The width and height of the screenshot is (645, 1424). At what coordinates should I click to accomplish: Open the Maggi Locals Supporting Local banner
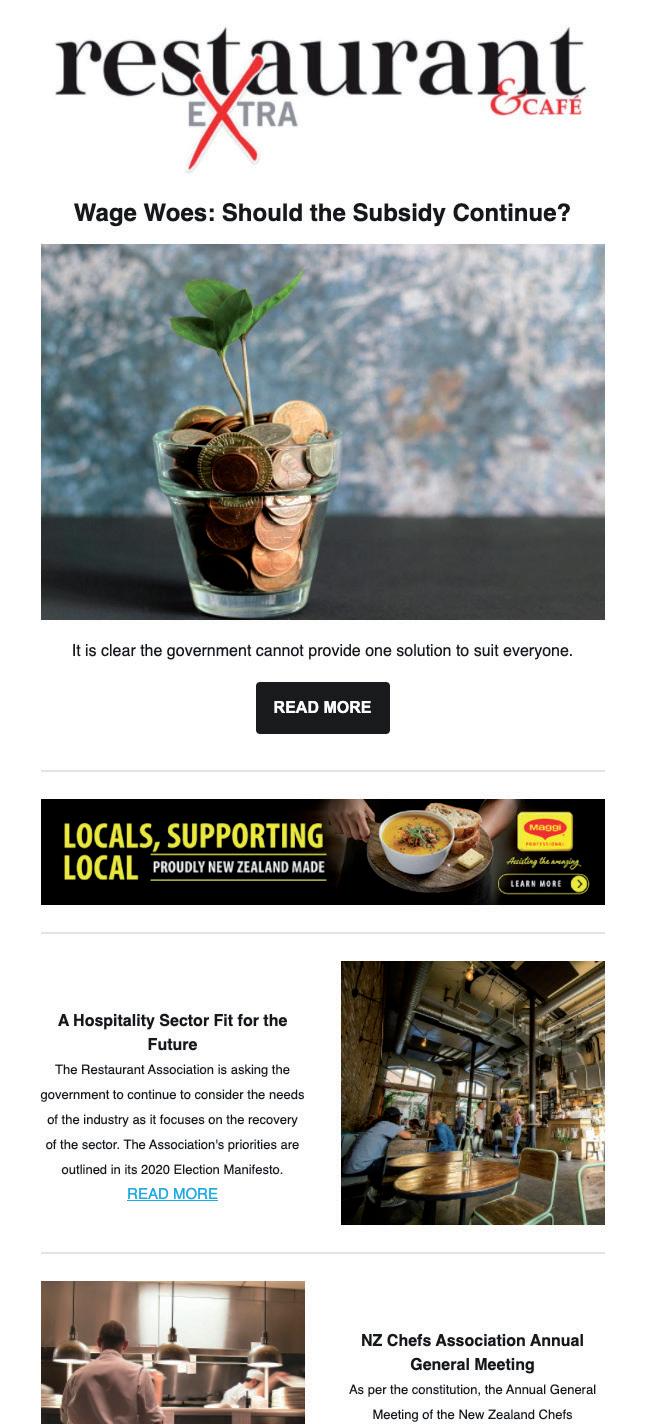tap(322, 851)
